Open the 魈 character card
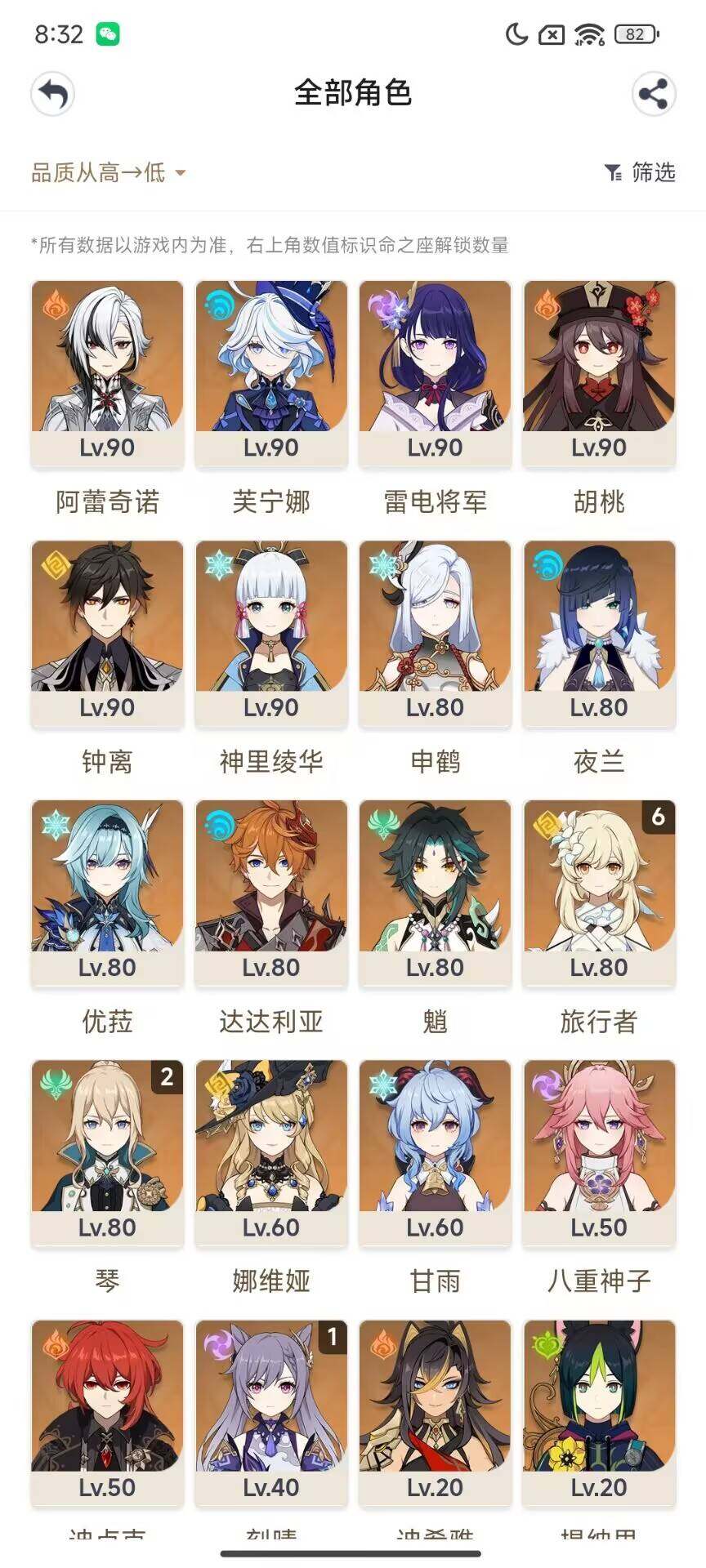706x1568 pixels. click(x=435, y=893)
